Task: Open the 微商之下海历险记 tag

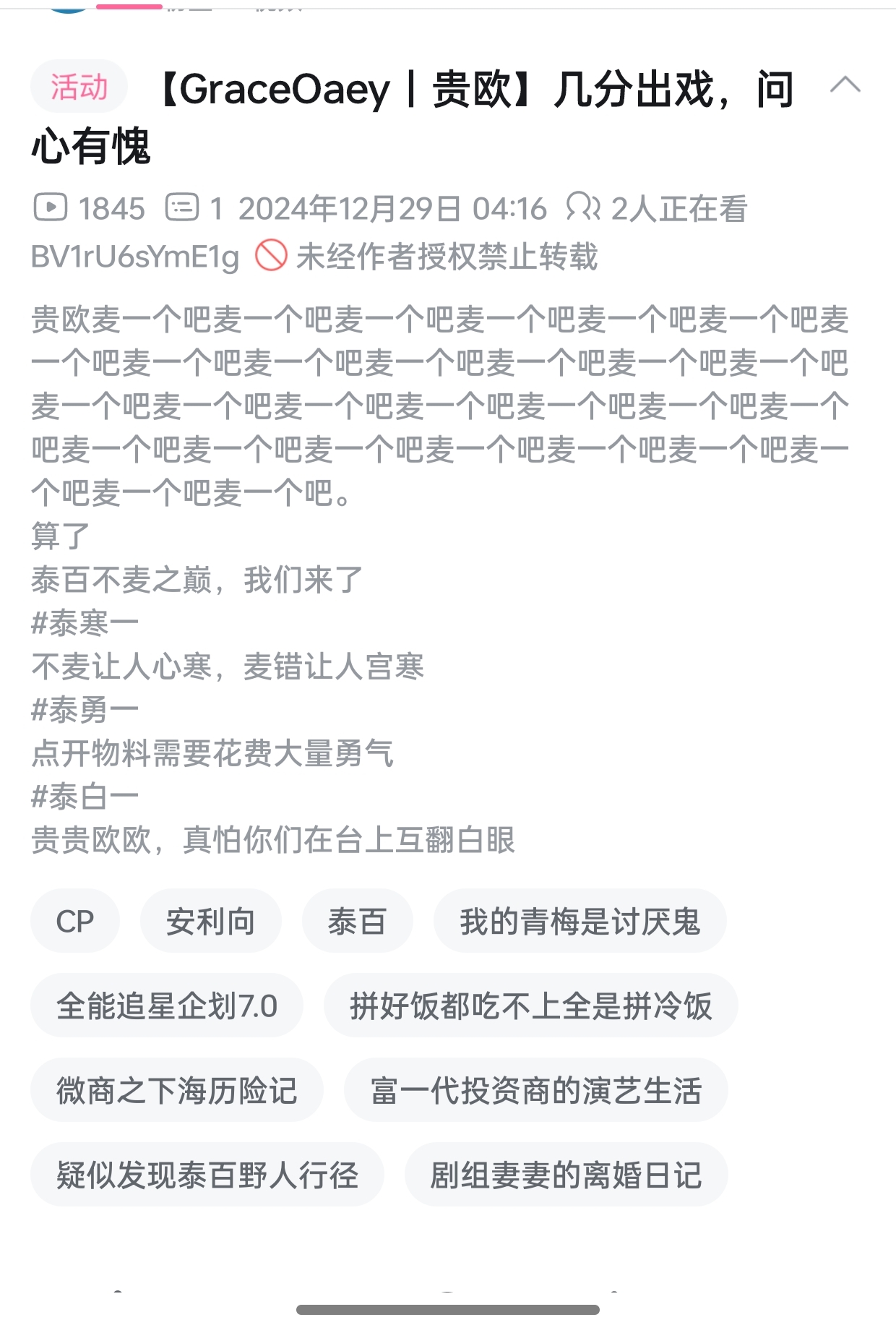Action: [x=177, y=1090]
